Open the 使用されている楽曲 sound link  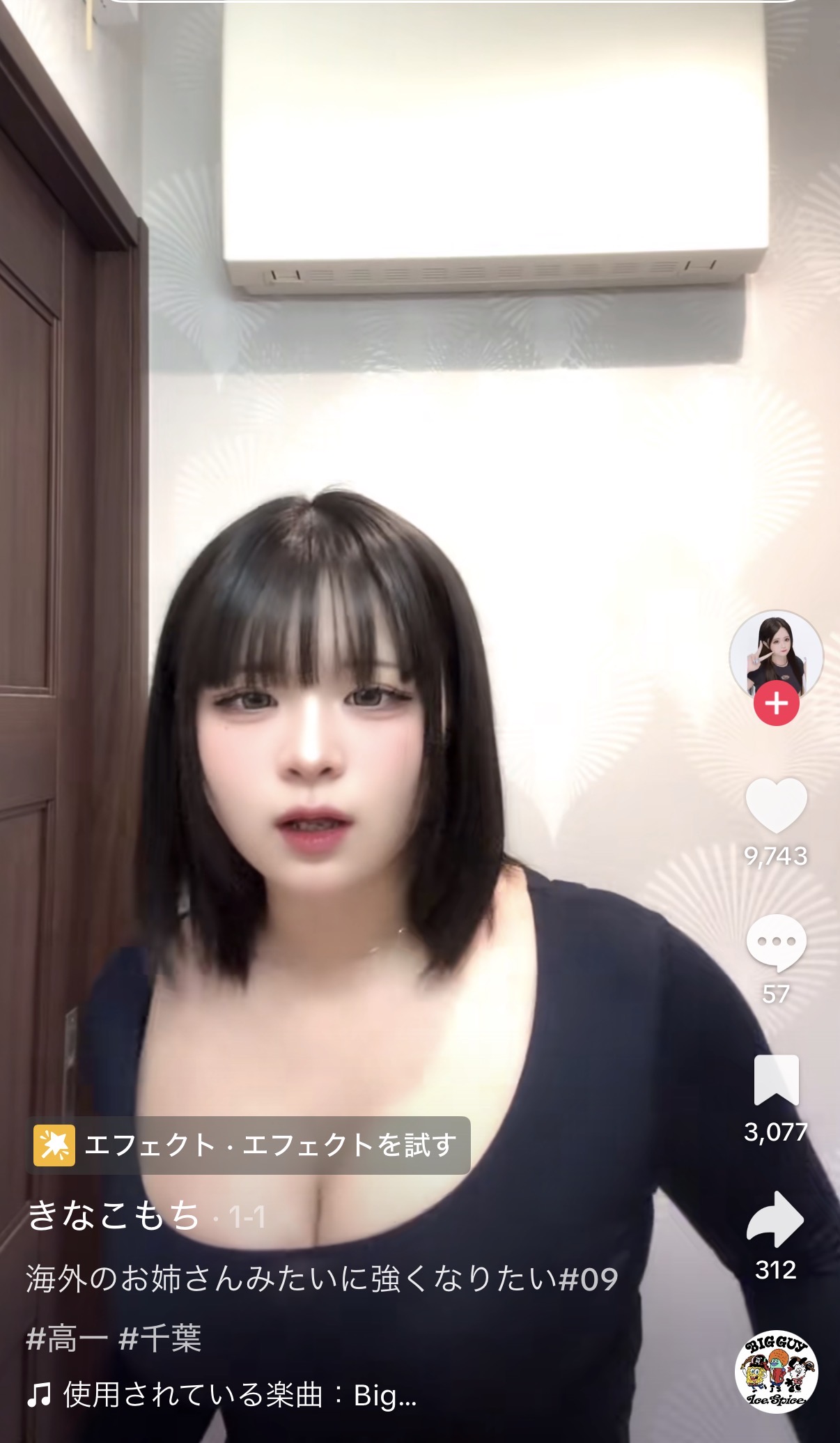[x=223, y=1395]
